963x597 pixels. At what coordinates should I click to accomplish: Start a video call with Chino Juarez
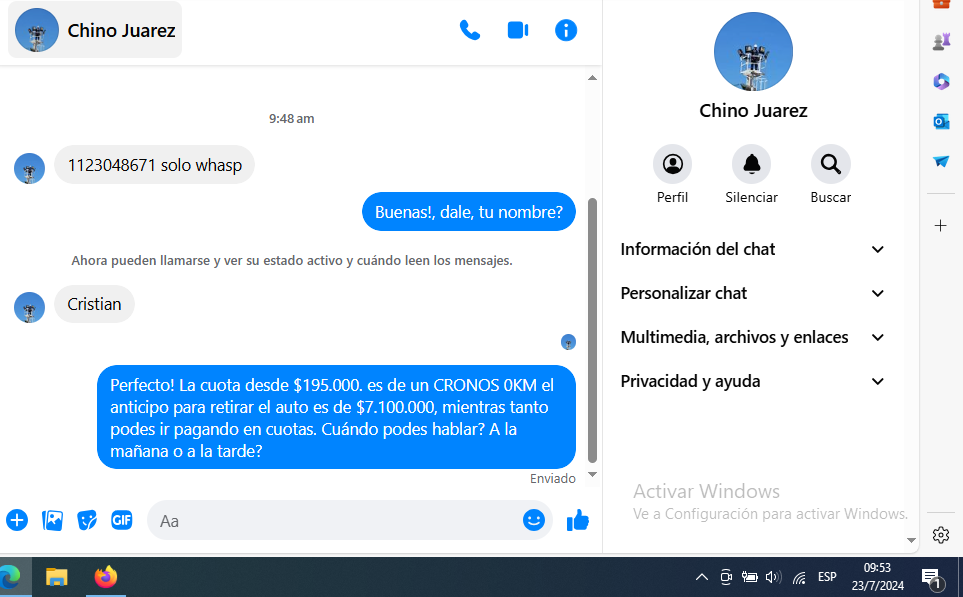coord(517,30)
